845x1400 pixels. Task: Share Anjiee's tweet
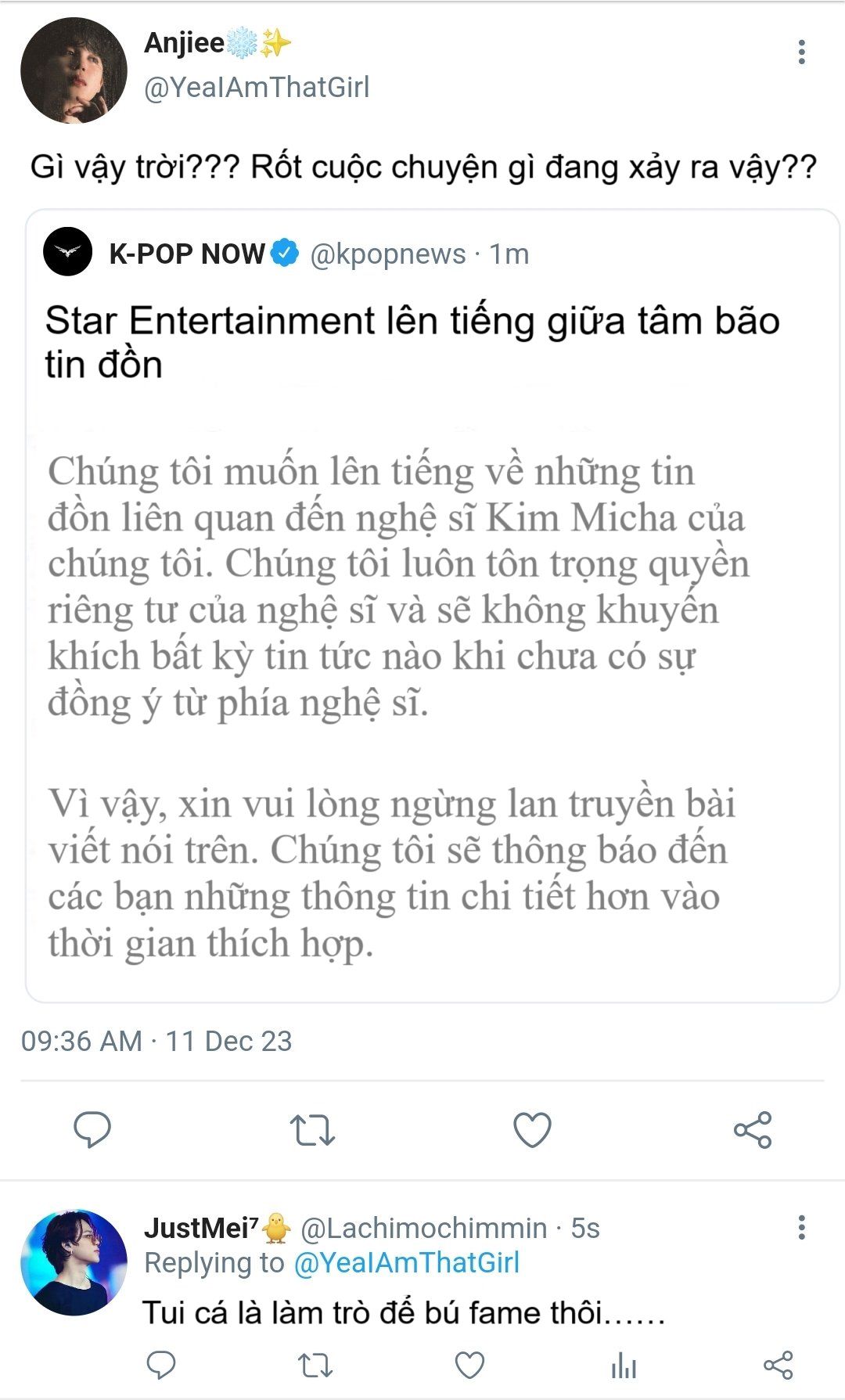pyautogui.click(x=753, y=1130)
